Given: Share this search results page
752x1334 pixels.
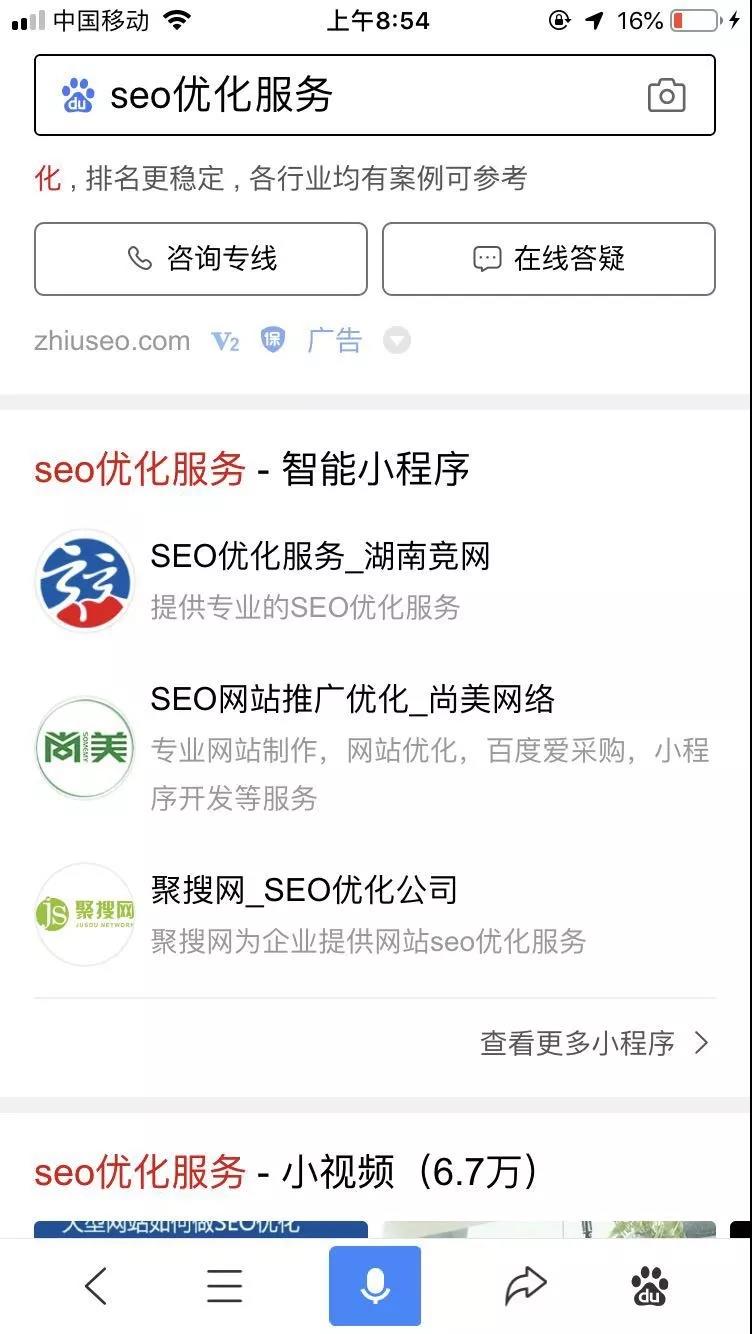Looking at the screenshot, I should tap(526, 1286).
